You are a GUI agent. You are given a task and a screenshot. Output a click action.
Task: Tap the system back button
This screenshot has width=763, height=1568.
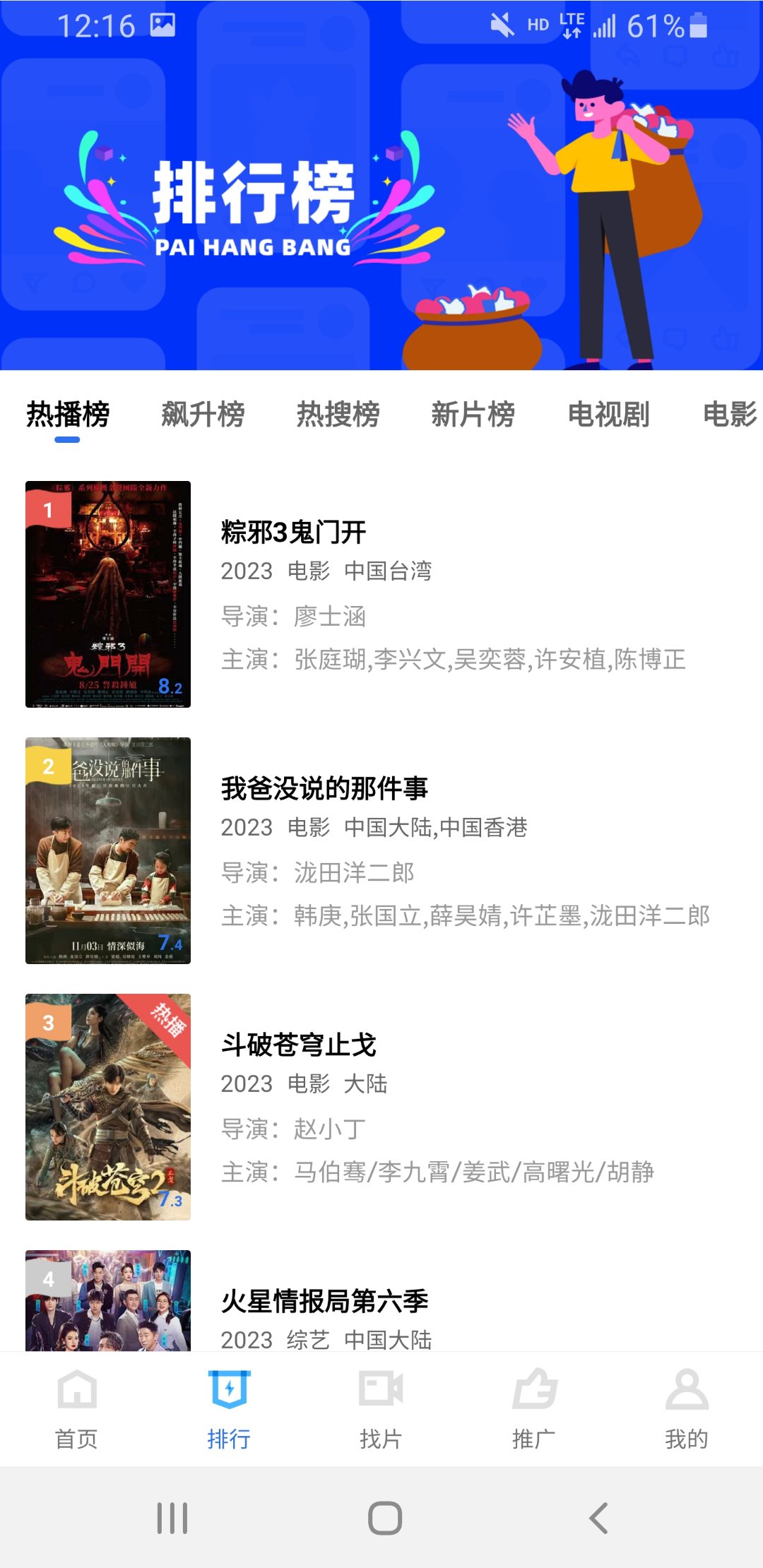click(x=598, y=1518)
